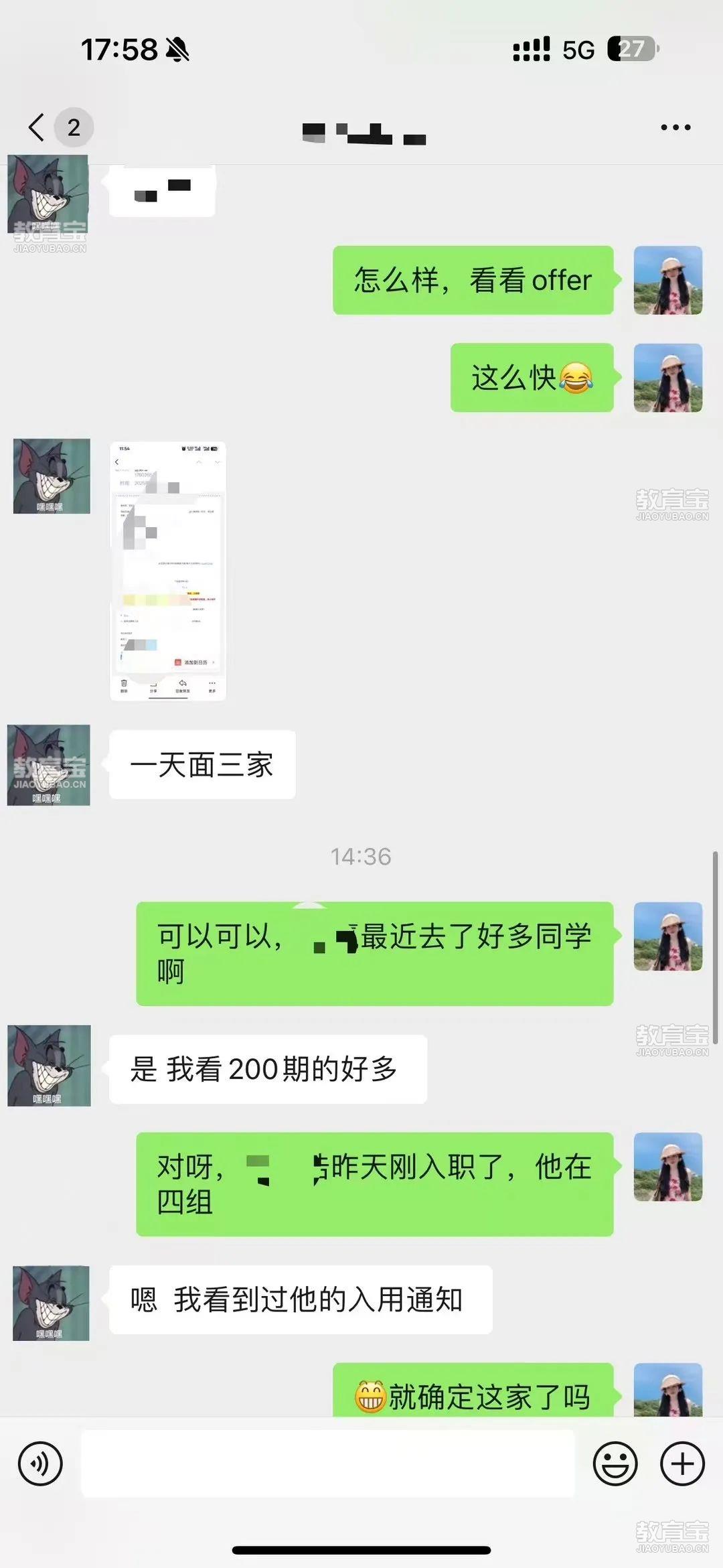Open the plus attachment menu
723x1568 pixels.
click(x=682, y=1464)
